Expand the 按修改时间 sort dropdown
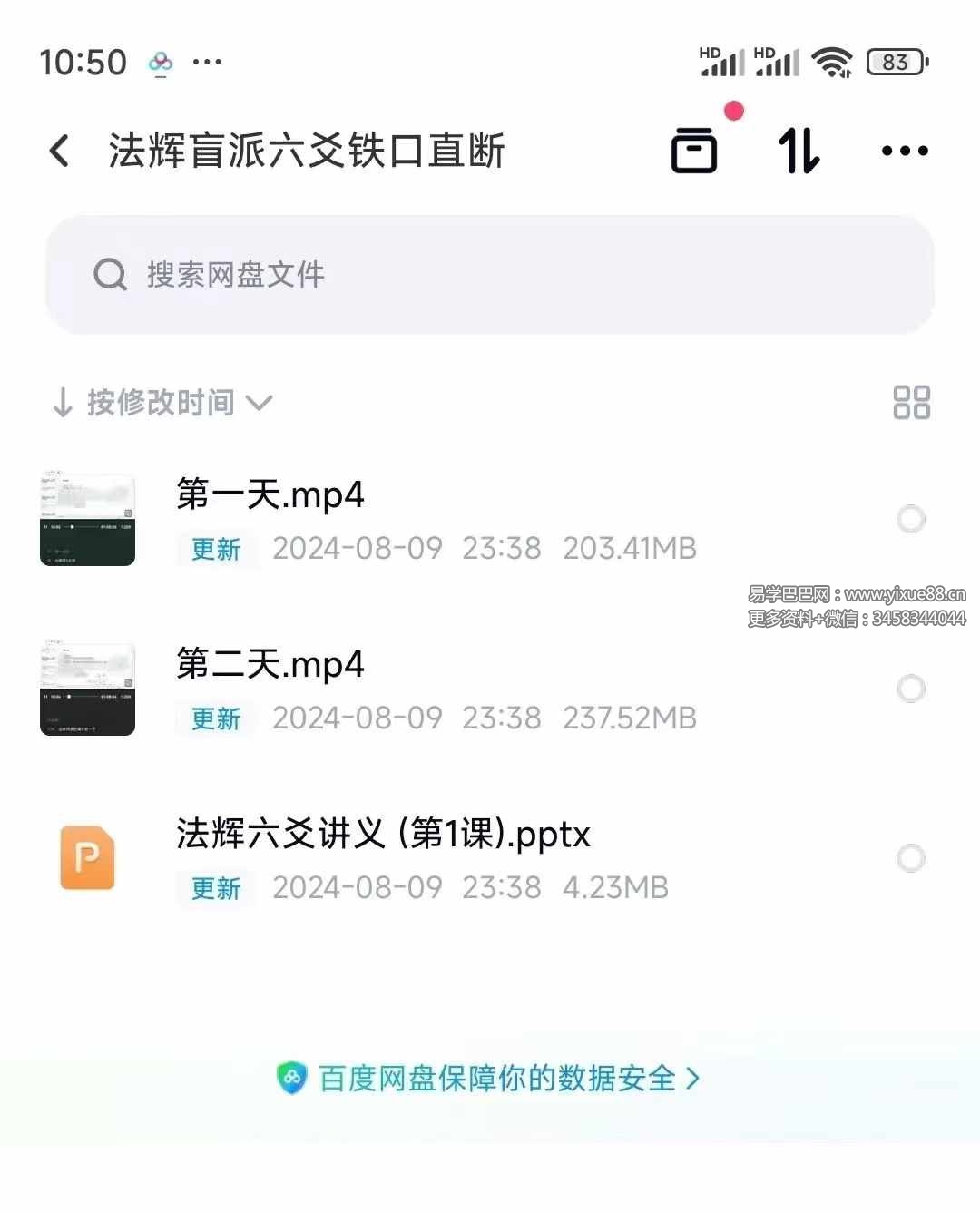Screen dimensions: 980x1212 (162, 402)
